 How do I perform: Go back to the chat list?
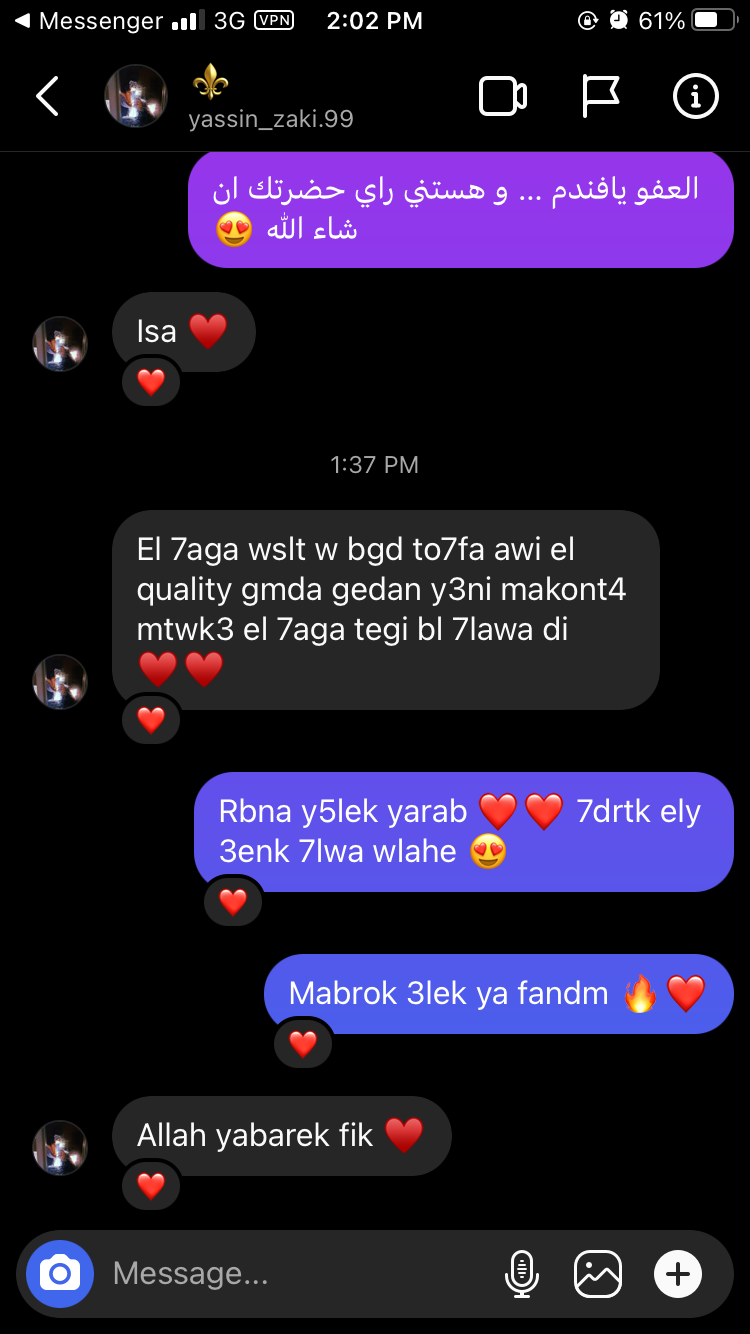(x=47, y=97)
